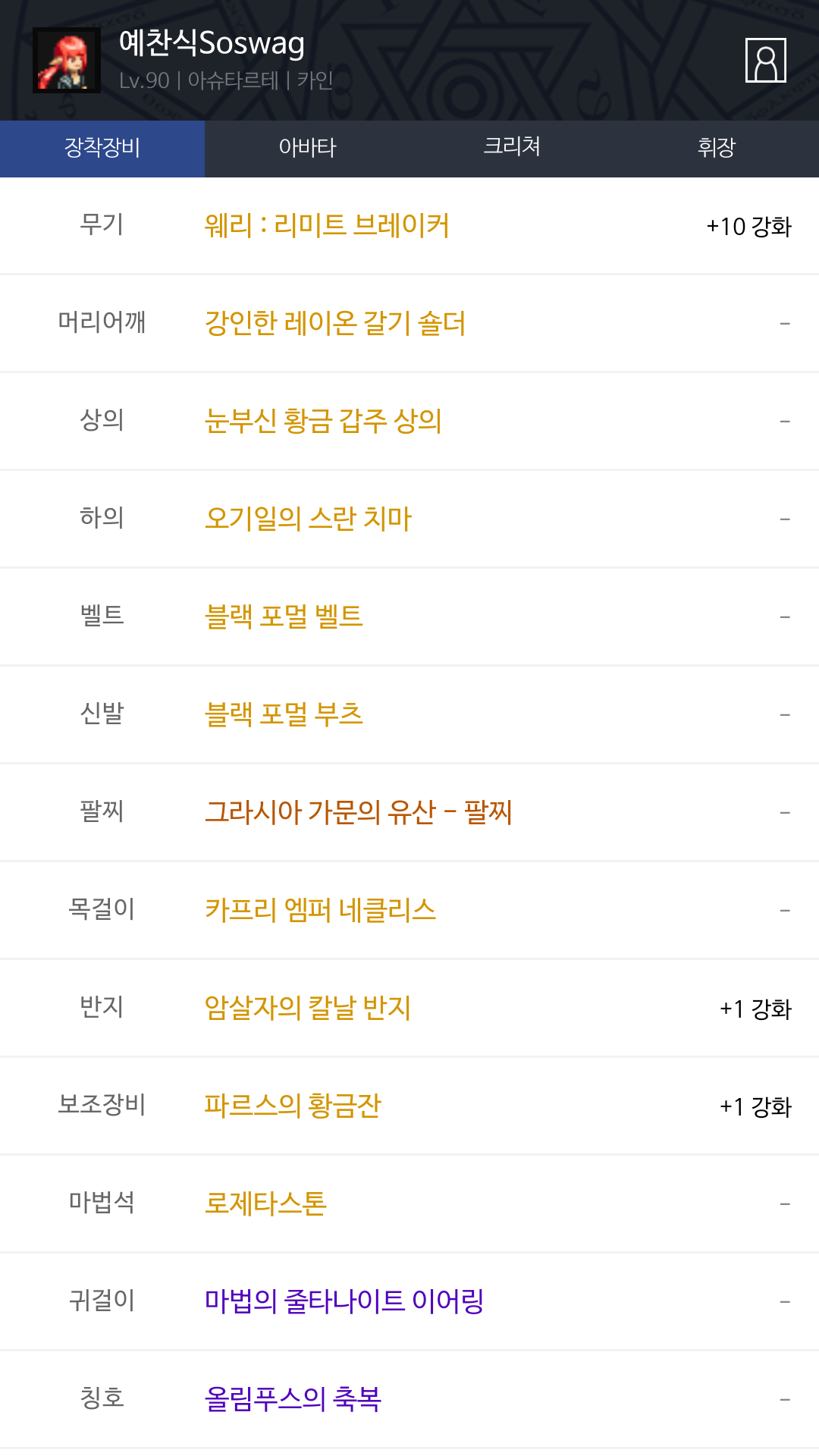This screenshot has height=1456, width=819.
Task: View 블랙 포멀 부츠 details
Action: click(x=284, y=715)
